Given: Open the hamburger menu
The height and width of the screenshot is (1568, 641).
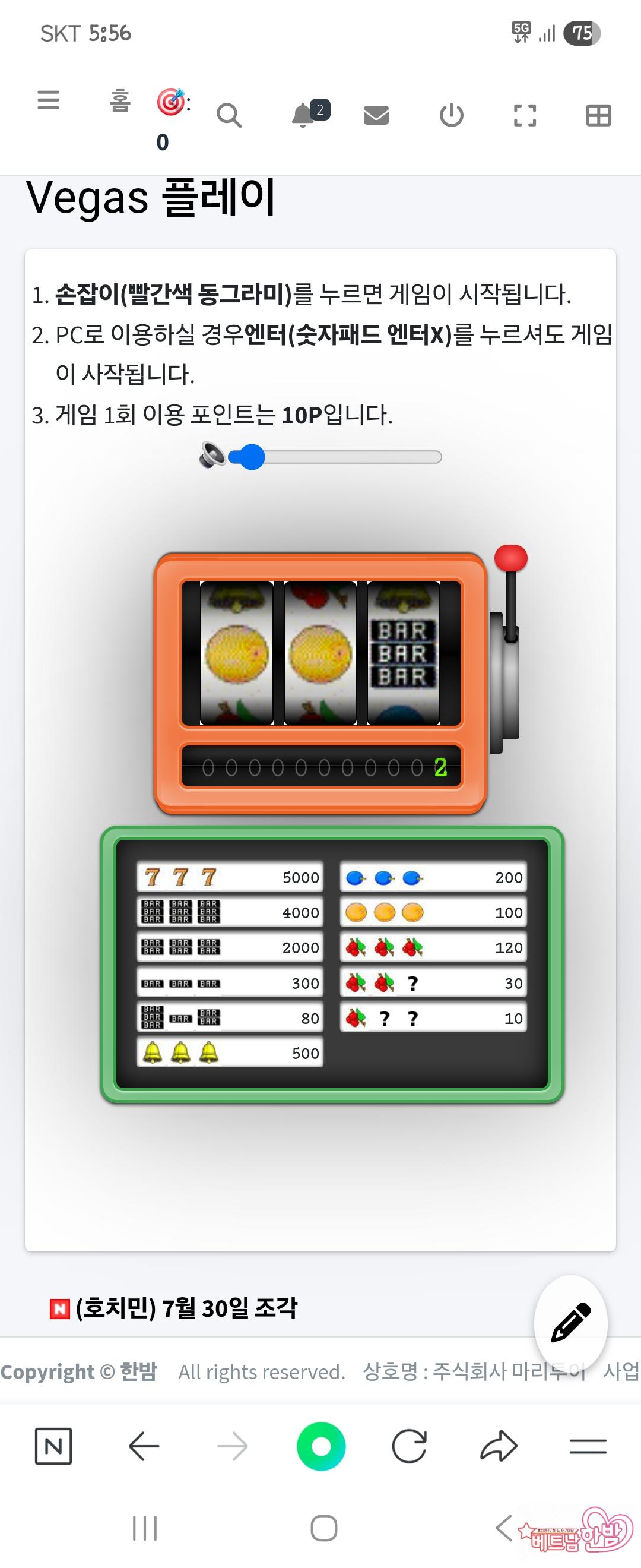Looking at the screenshot, I should click(x=49, y=100).
